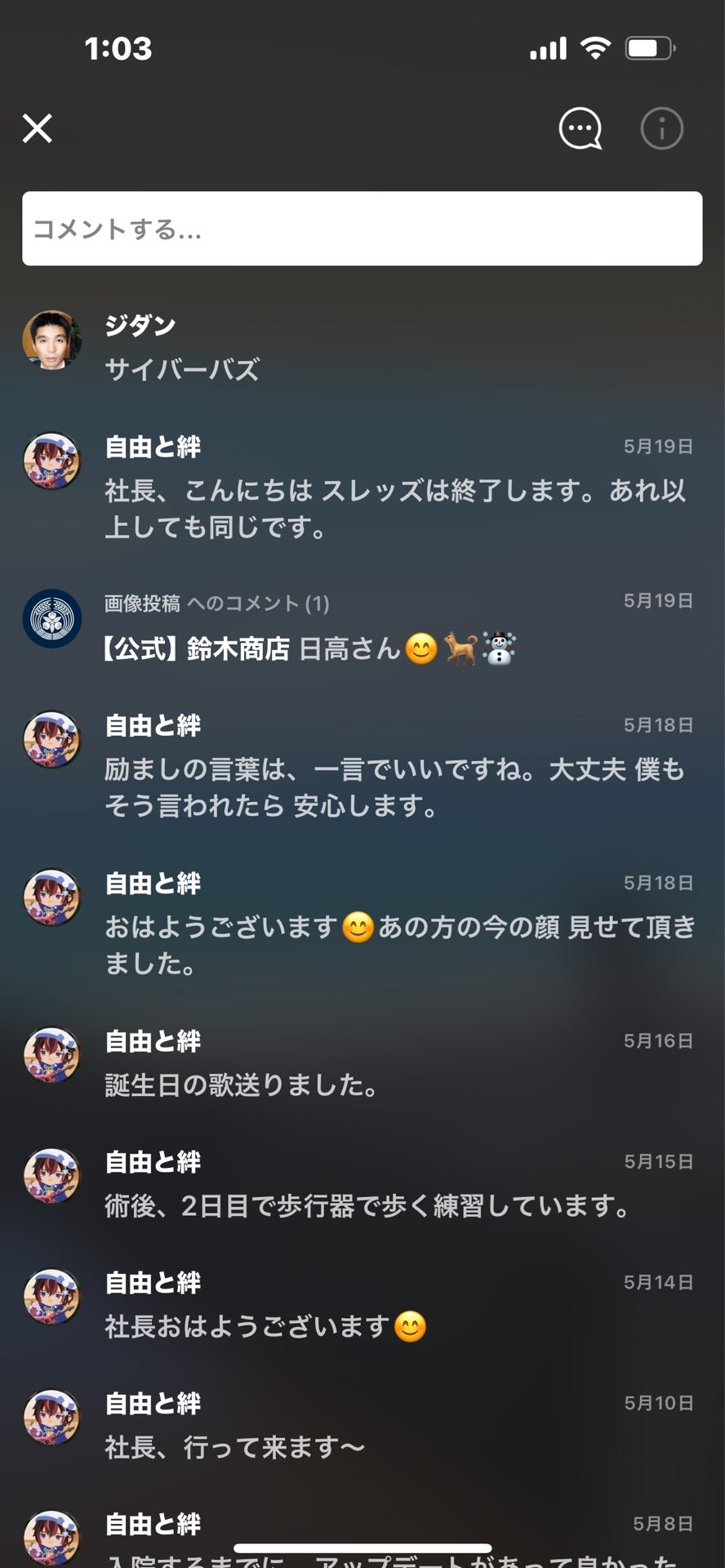Screen dimensions: 725x1568
Task: Tap the Wi-Fi status icon in the status bar
Action: tap(595, 48)
